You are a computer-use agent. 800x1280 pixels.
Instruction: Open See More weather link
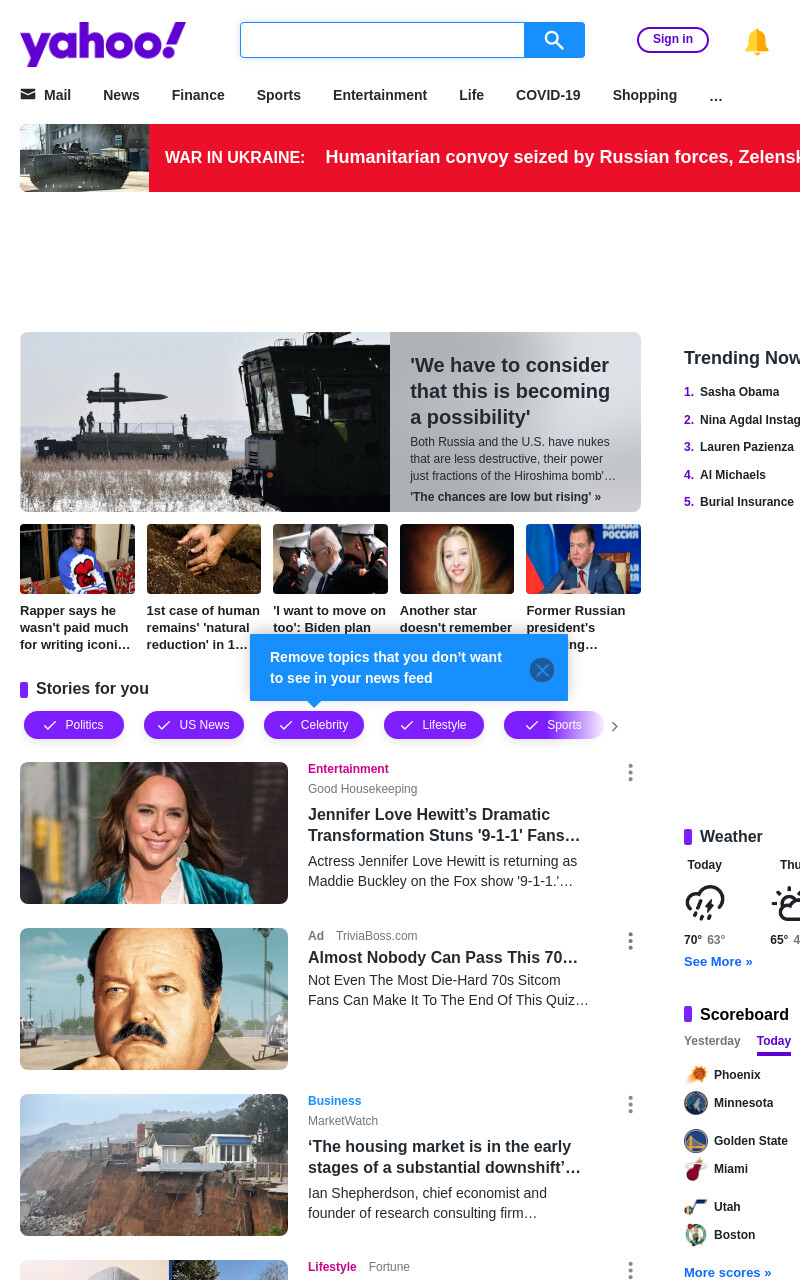click(x=718, y=961)
